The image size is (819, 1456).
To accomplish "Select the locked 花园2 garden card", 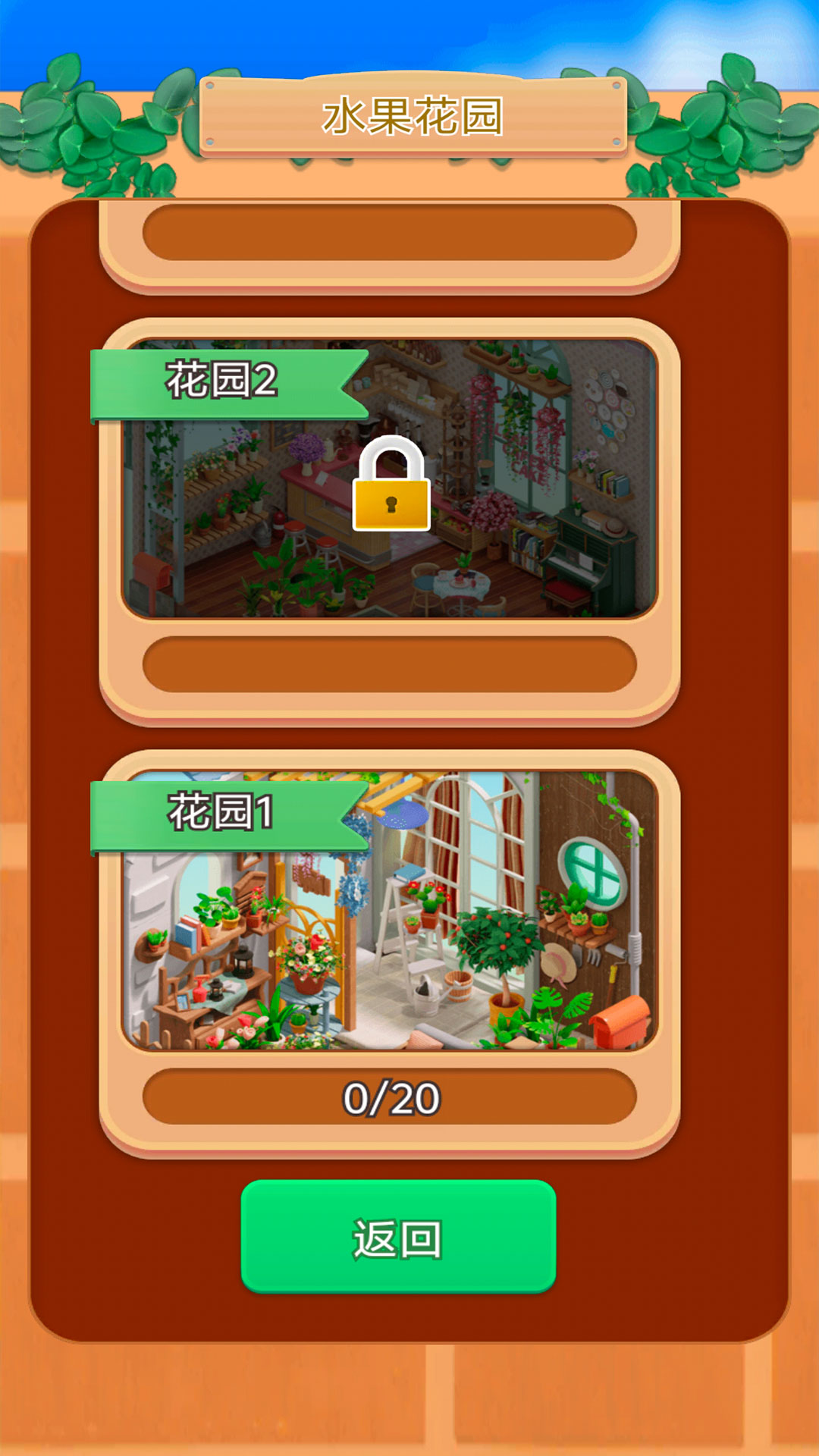I will click(390, 480).
